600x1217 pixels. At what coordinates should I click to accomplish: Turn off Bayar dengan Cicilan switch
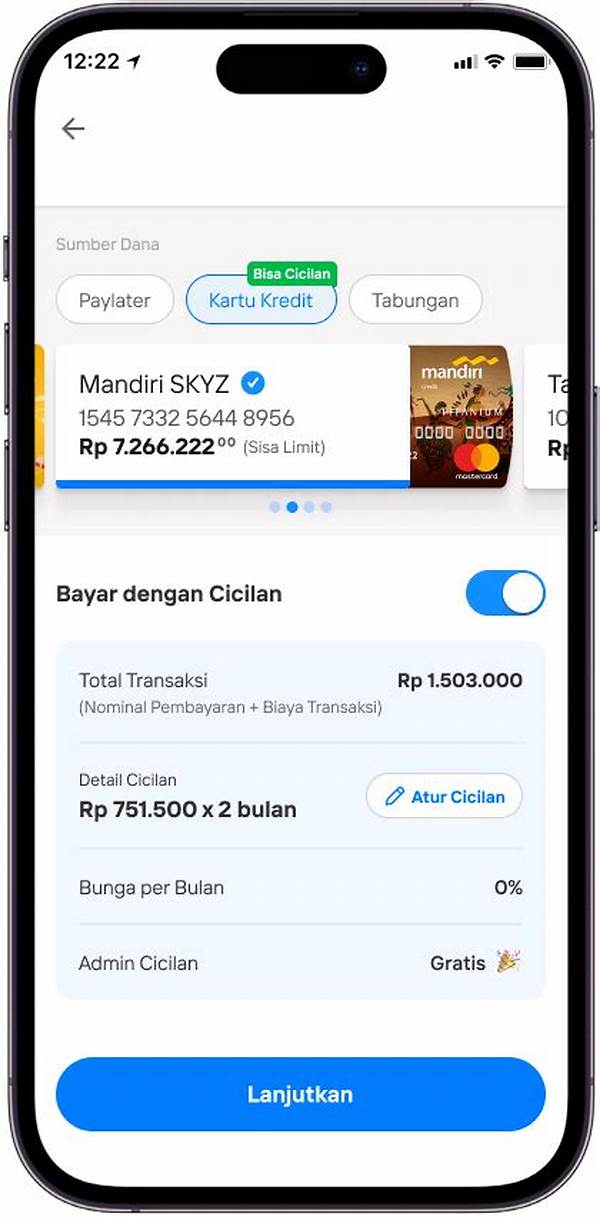pyautogui.click(x=505, y=593)
